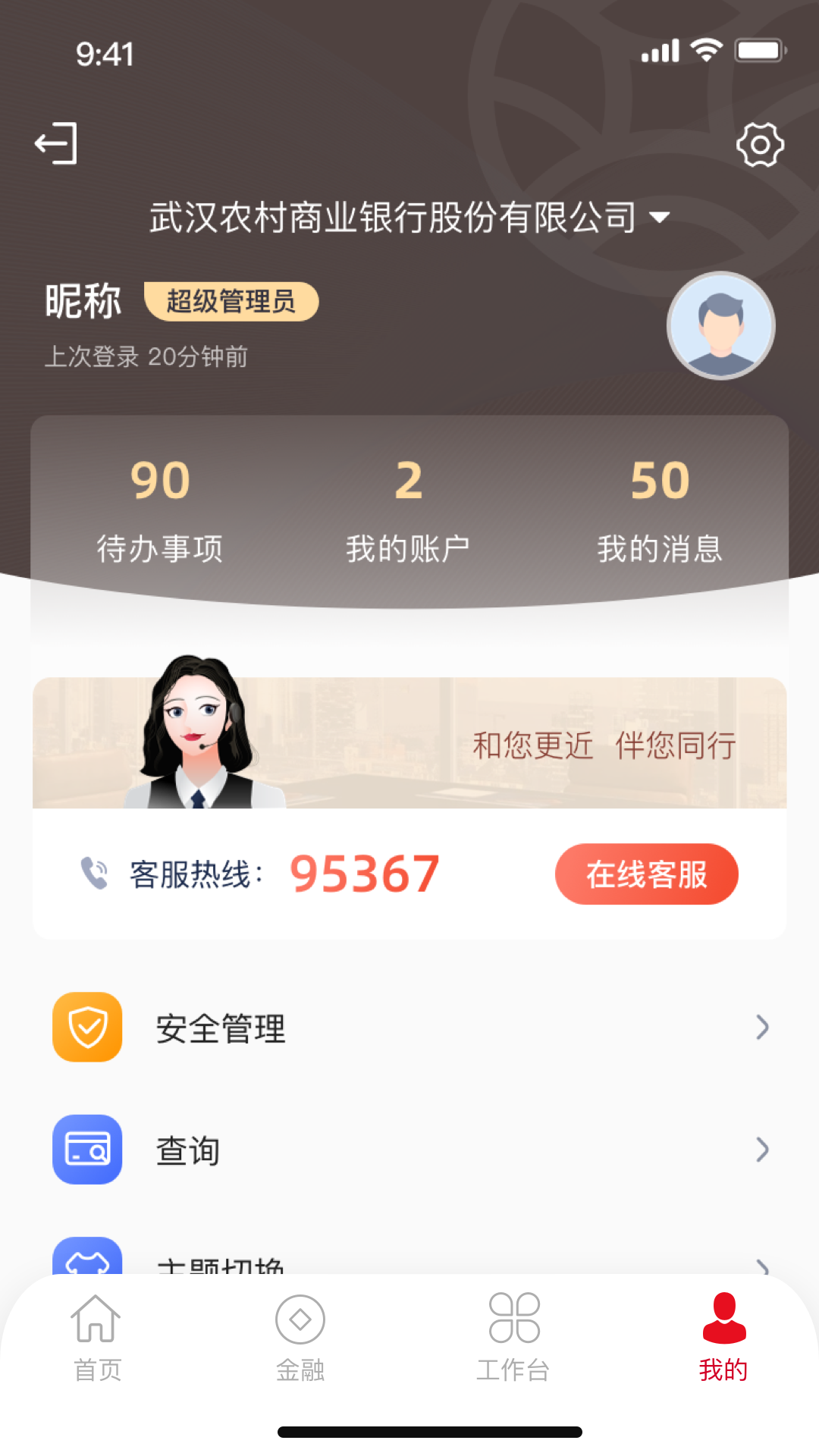Switch to the 金融 tab
Screen dimensions: 819x1456
coord(300,1338)
